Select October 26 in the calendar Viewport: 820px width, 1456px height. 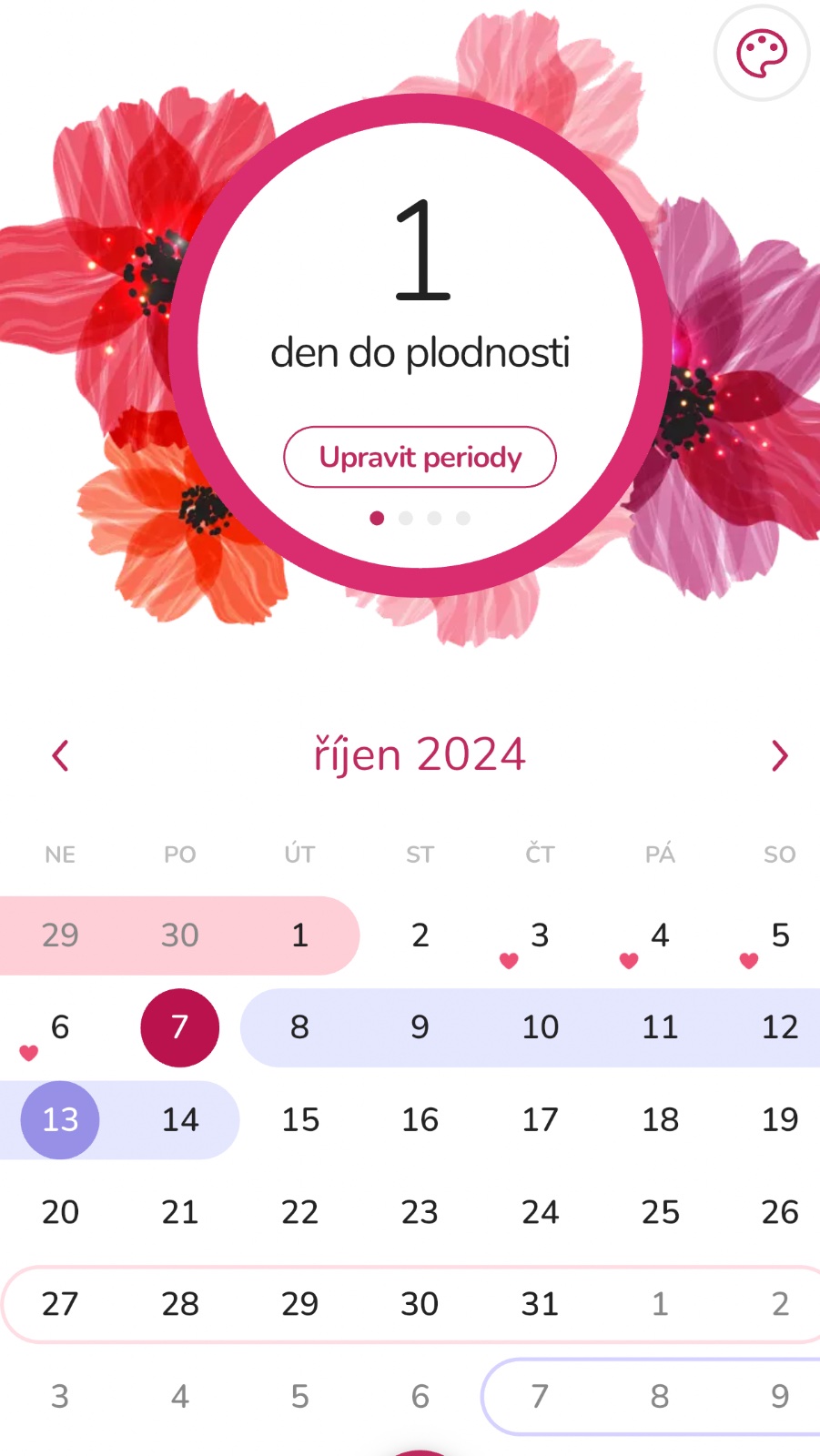[780, 1212]
